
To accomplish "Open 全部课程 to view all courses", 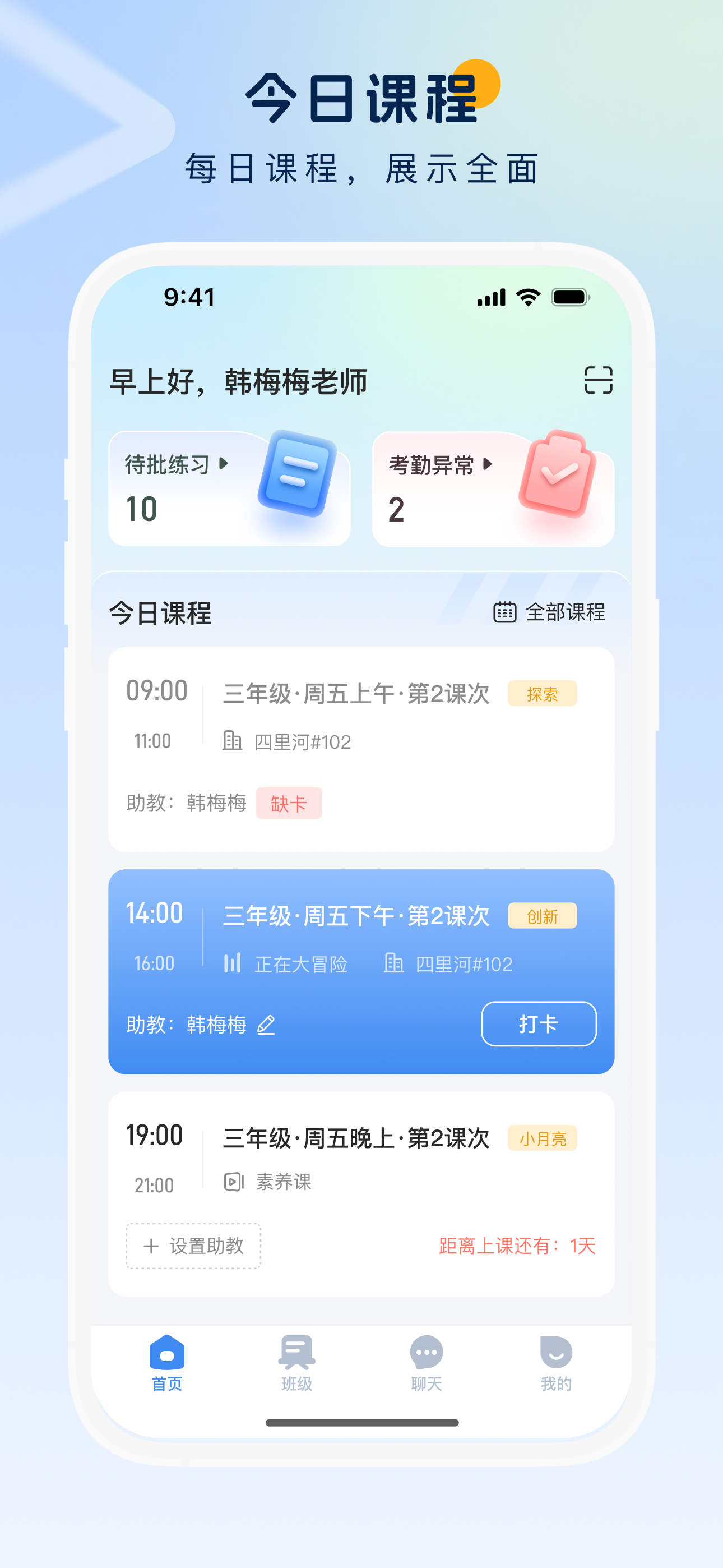I will tap(564, 614).
